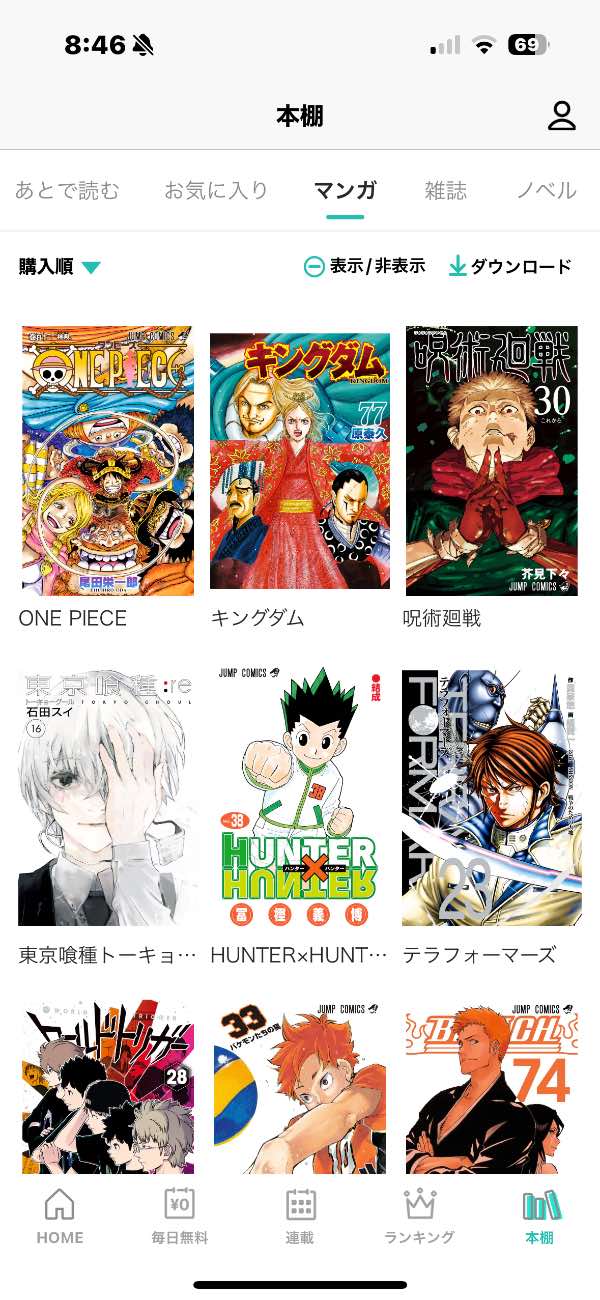
Task: Tap the 表示/非表示 button
Action: (x=365, y=266)
